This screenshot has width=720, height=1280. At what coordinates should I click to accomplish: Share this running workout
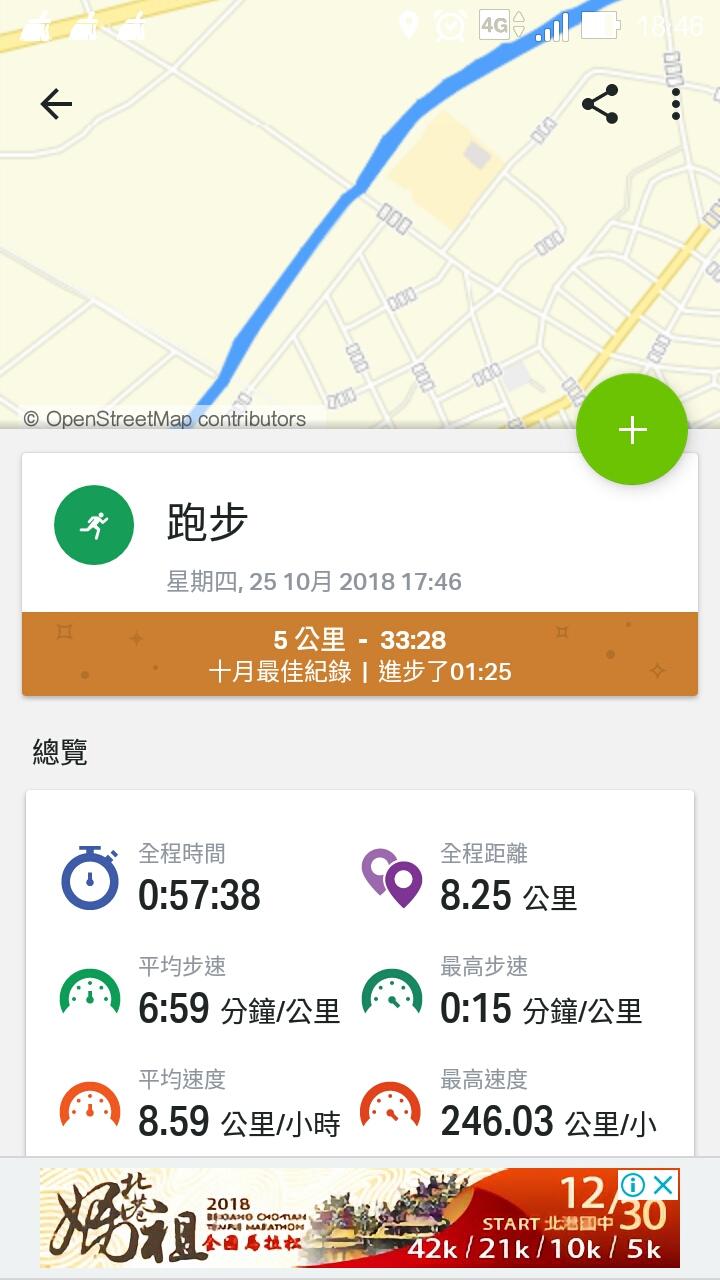pyautogui.click(x=600, y=104)
